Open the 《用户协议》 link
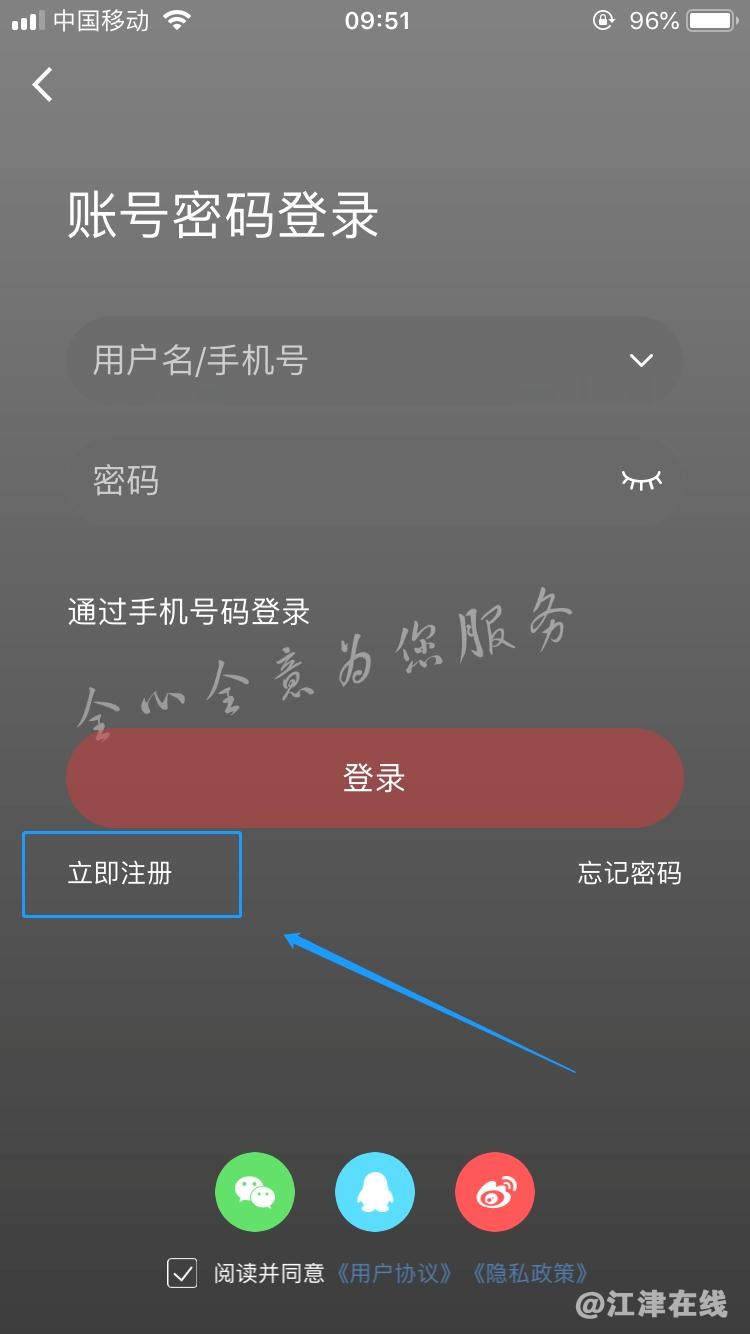Image resolution: width=750 pixels, height=1334 pixels. pyautogui.click(x=395, y=1273)
